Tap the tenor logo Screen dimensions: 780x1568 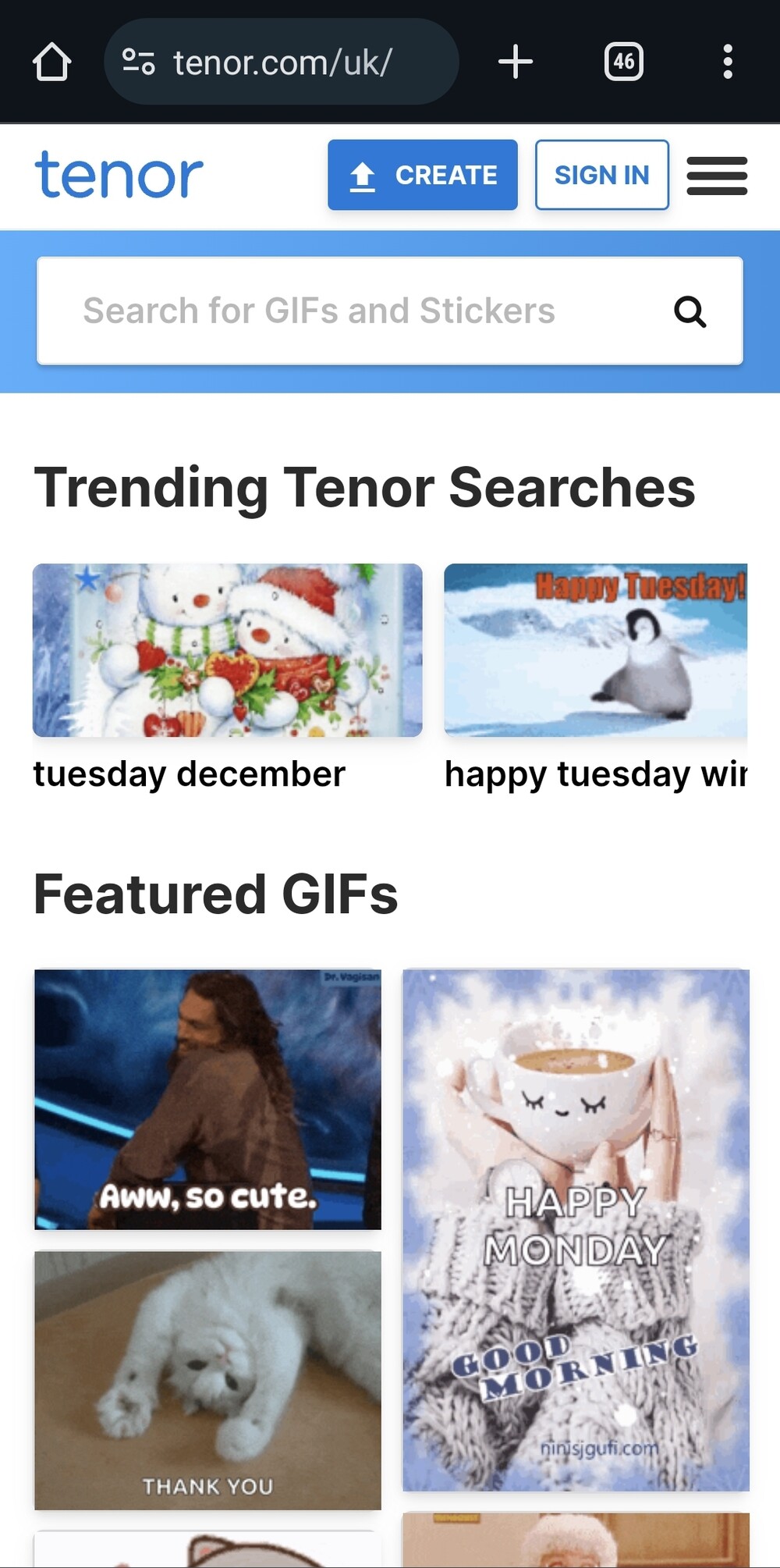(119, 174)
